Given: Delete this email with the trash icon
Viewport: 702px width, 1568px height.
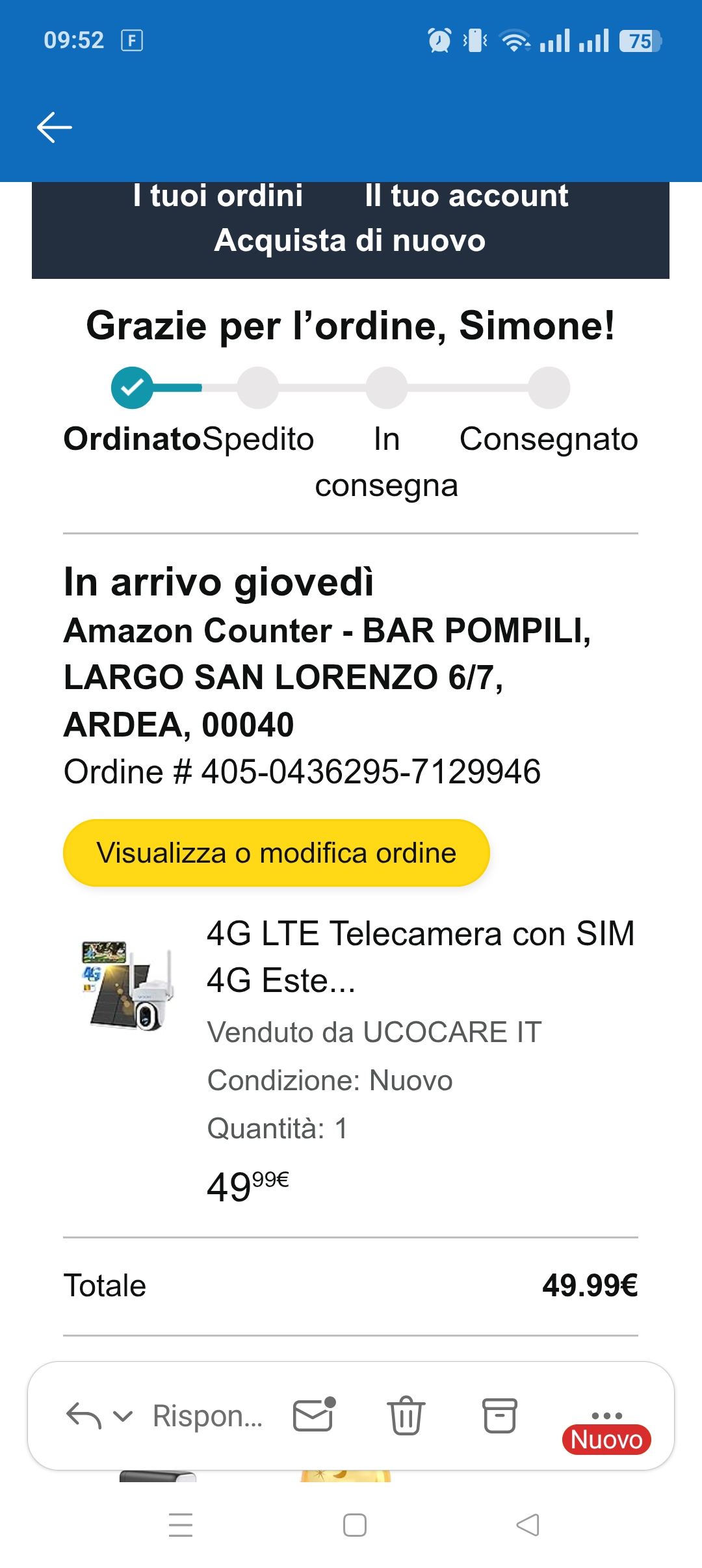Looking at the screenshot, I should [x=406, y=1415].
